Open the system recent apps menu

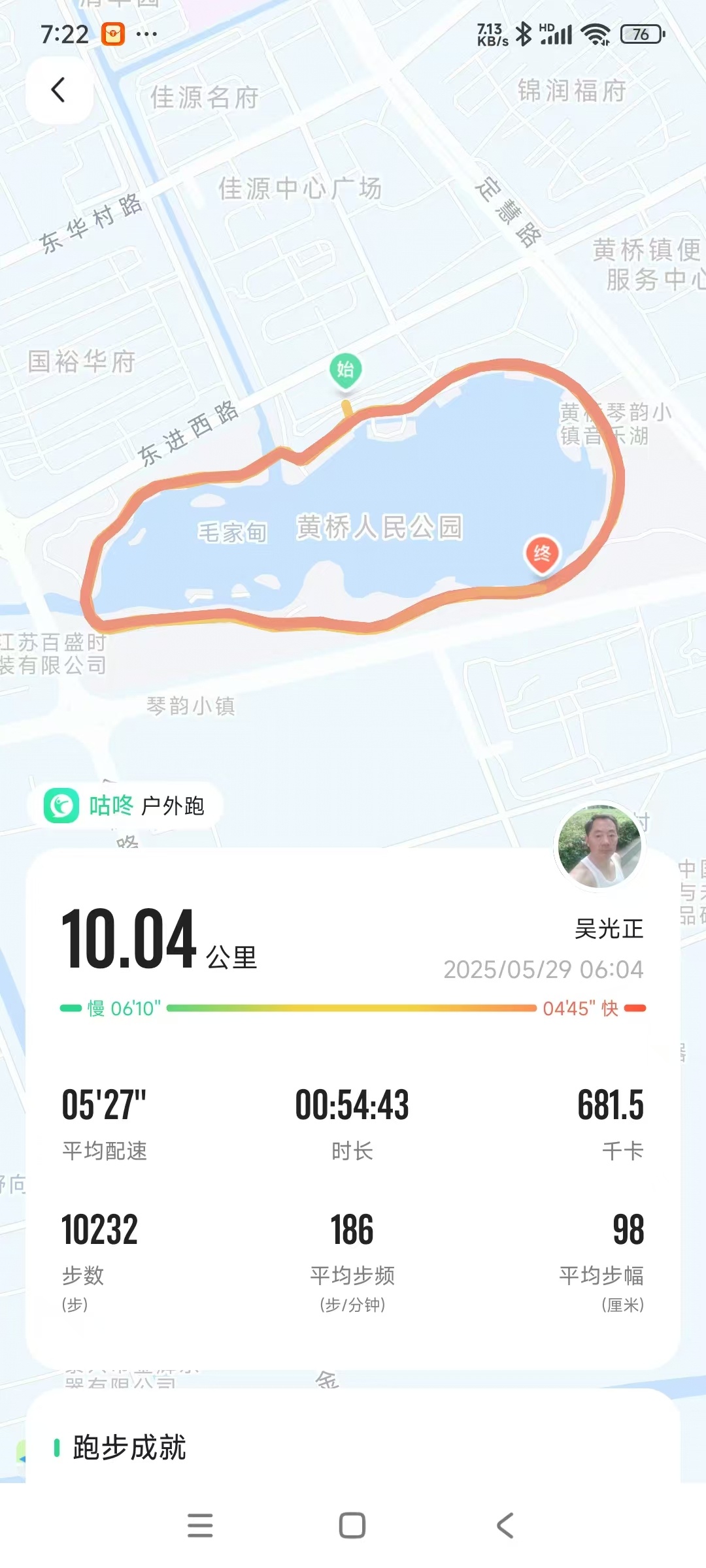click(x=200, y=1526)
